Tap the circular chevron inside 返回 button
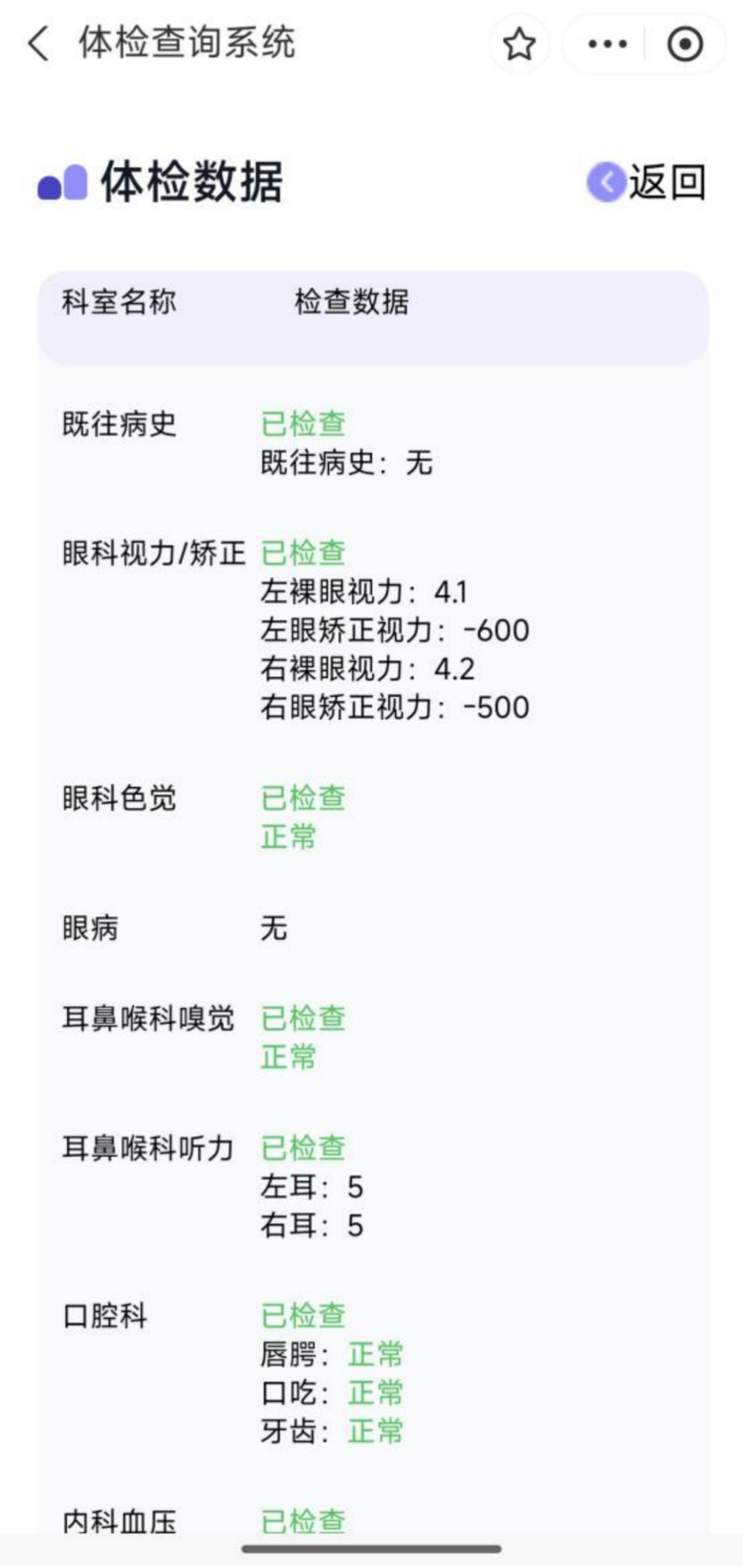 [x=605, y=183]
